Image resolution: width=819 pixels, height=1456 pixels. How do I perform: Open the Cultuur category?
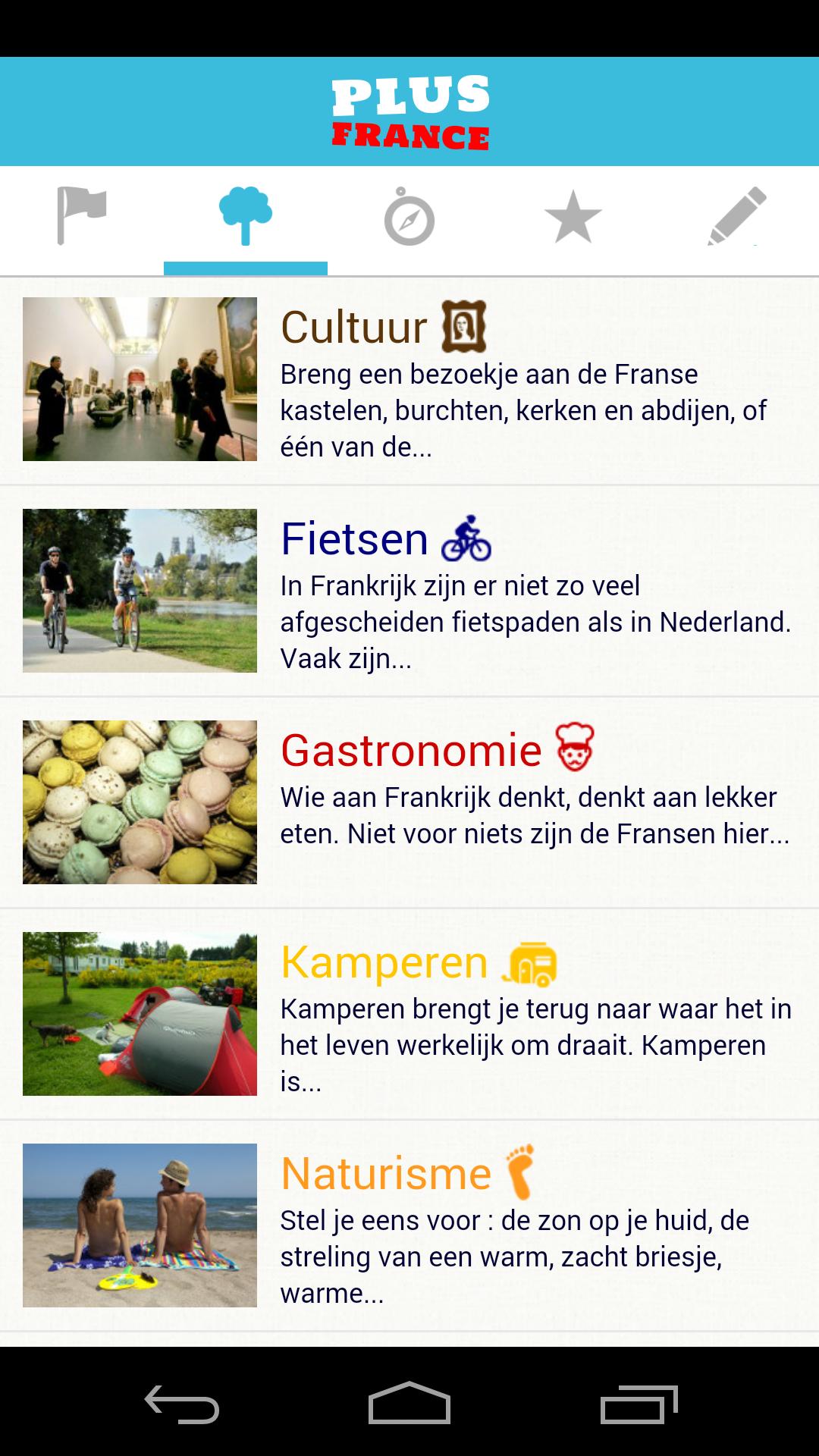tap(409, 379)
